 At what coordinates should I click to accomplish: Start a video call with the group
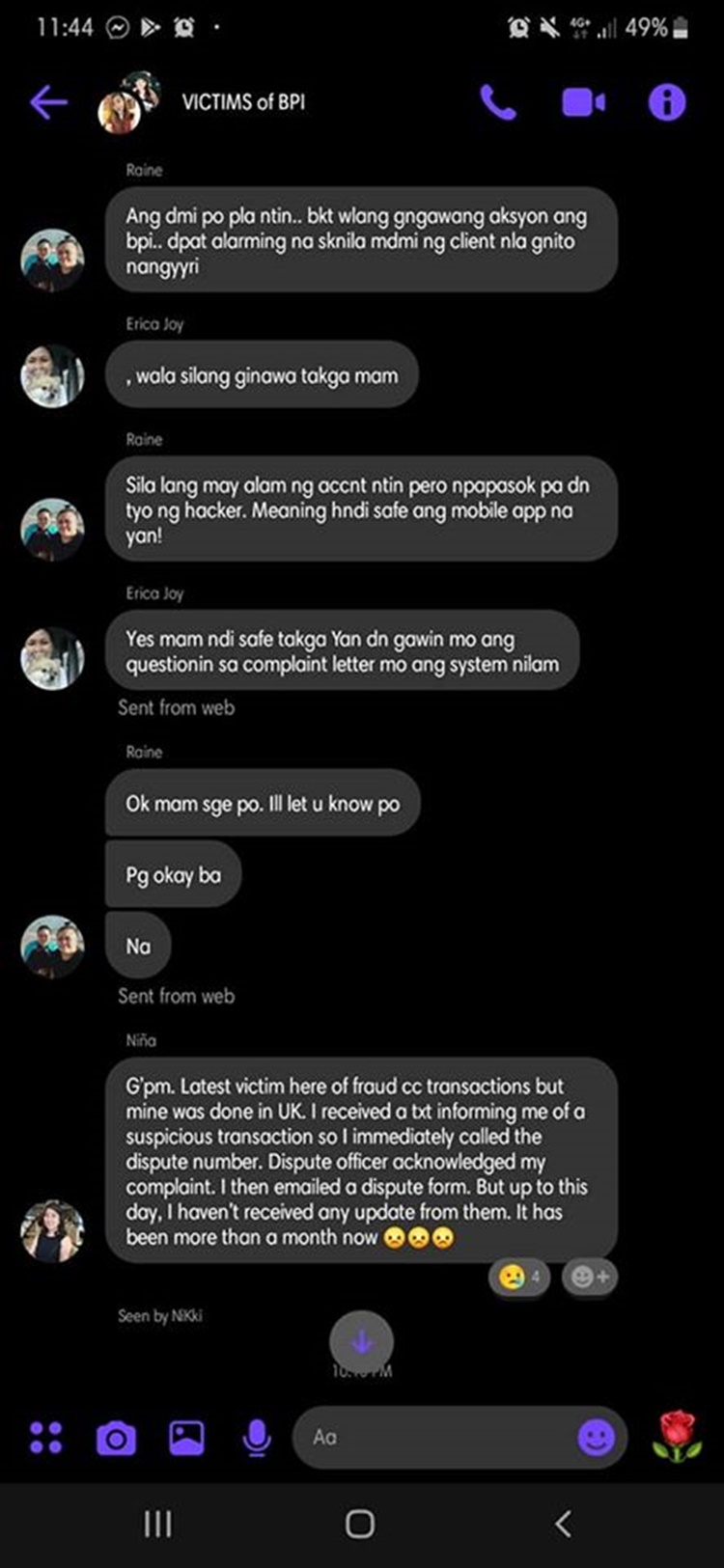tap(583, 101)
